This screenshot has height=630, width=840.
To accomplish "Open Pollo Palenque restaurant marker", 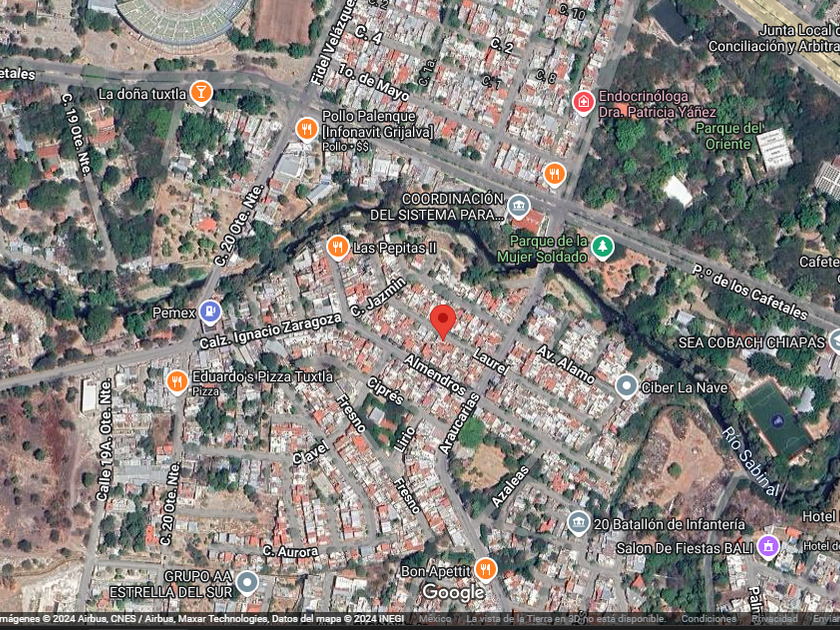I will click(x=306, y=130).
